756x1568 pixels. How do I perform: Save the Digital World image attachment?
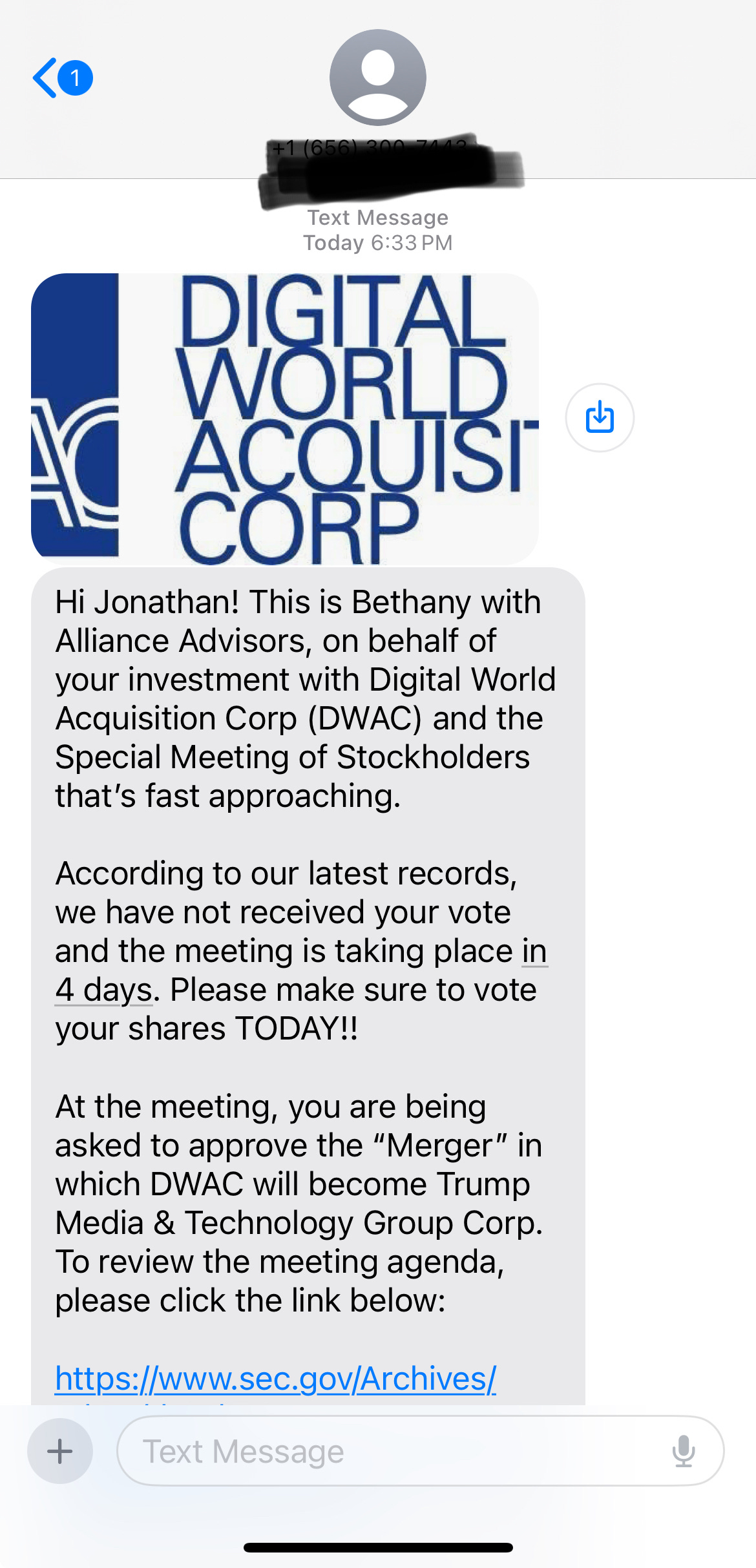(x=599, y=417)
